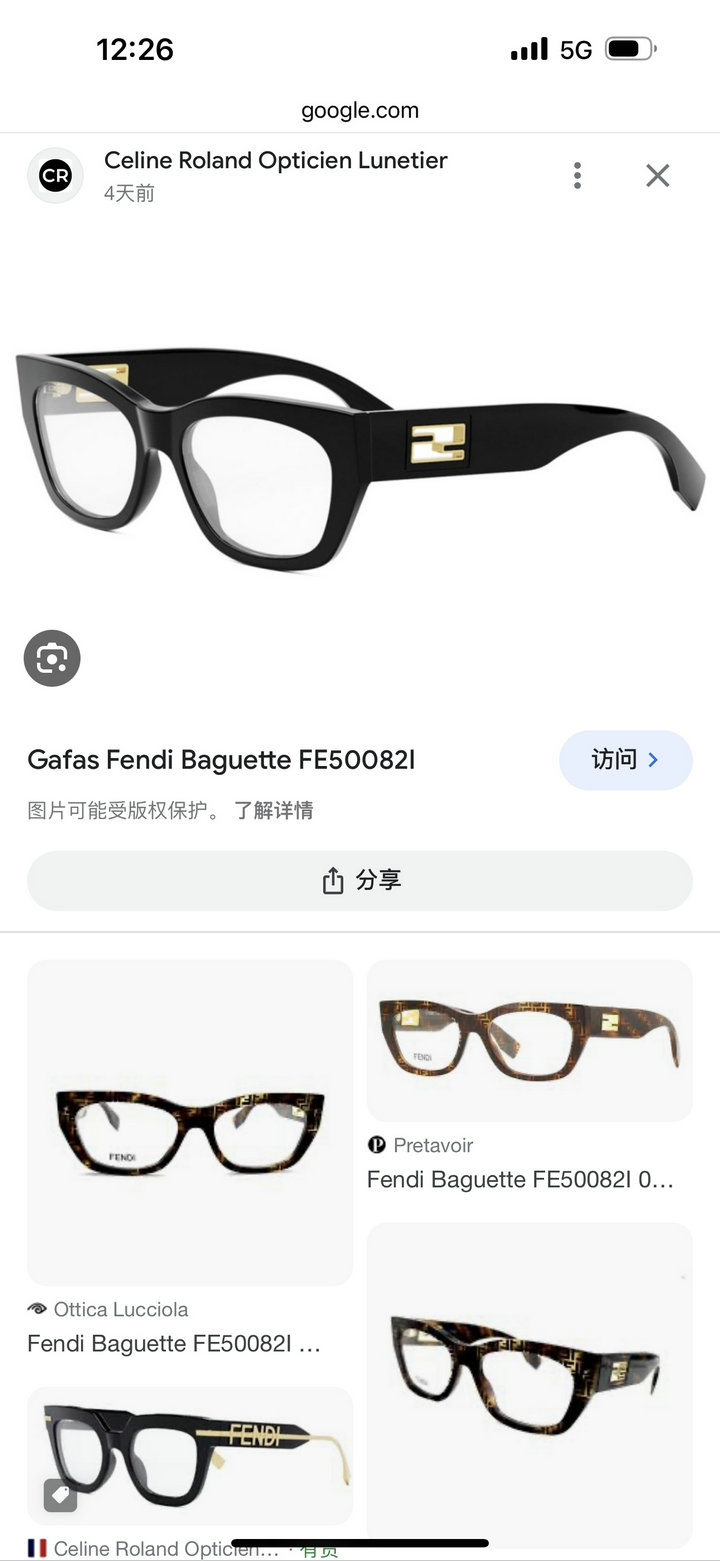Tap the 分享 share button
Image resolution: width=720 pixels, height=1561 pixels.
[x=360, y=881]
